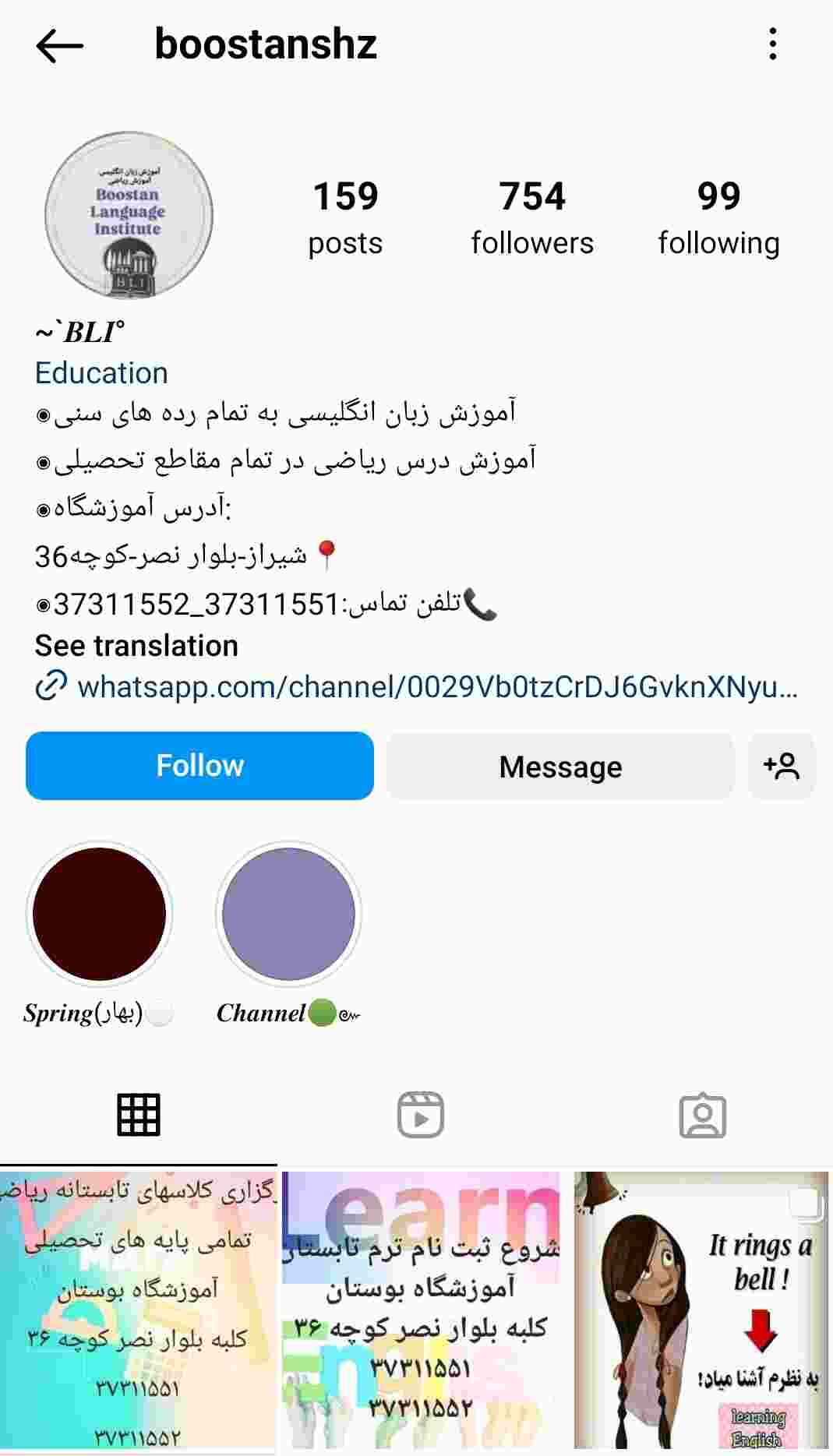Go back using the arrow icon
Screen dimensions: 833x1456
59,45
